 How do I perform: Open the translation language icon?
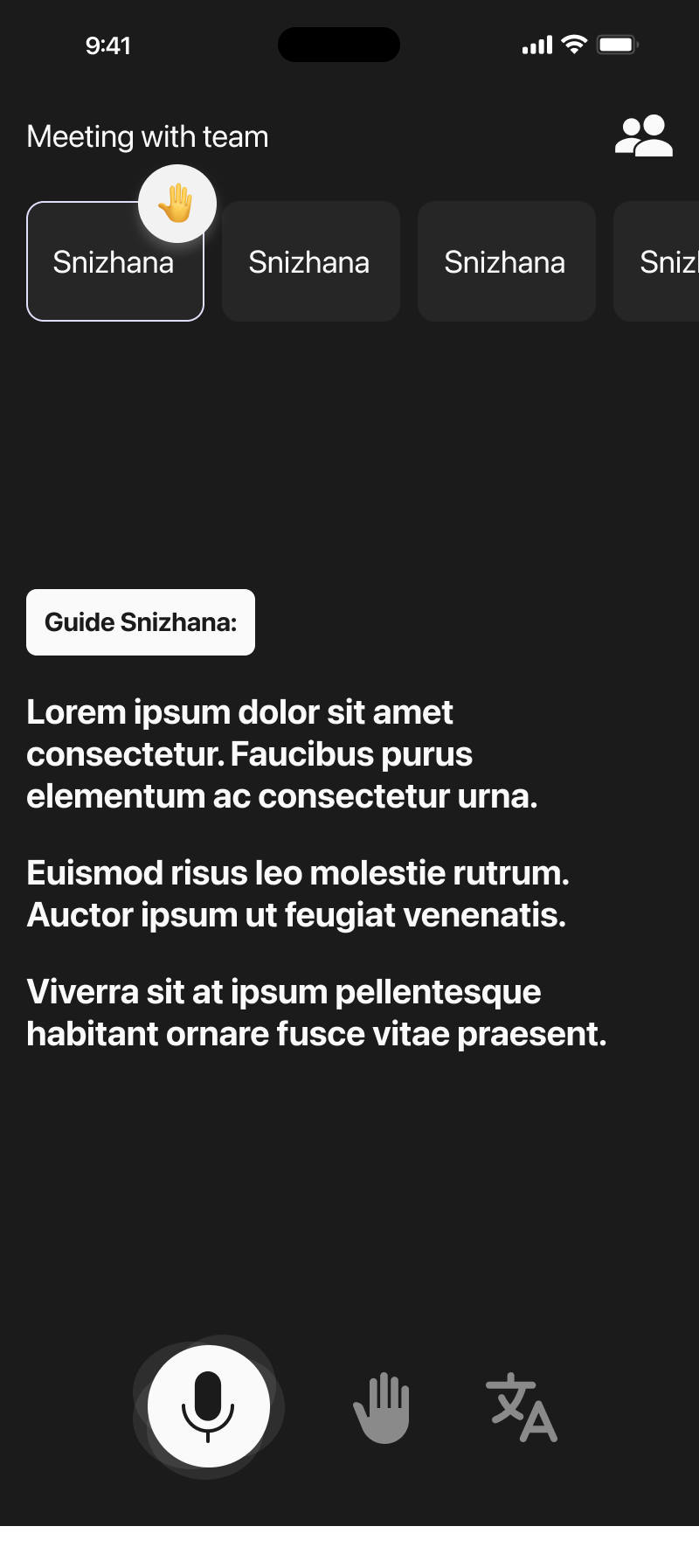pos(522,1407)
